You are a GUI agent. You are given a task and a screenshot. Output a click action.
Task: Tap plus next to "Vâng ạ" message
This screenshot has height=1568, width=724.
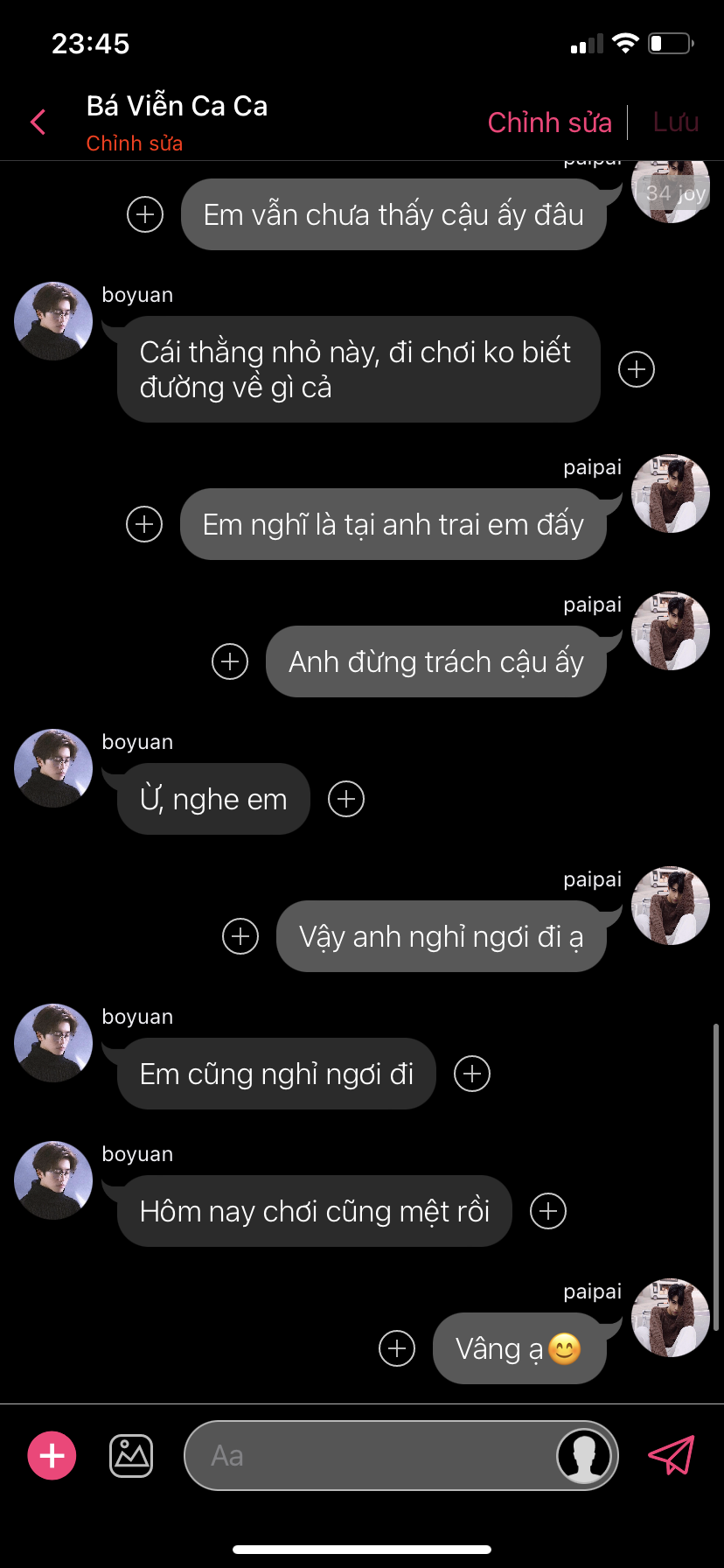[397, 1348]
